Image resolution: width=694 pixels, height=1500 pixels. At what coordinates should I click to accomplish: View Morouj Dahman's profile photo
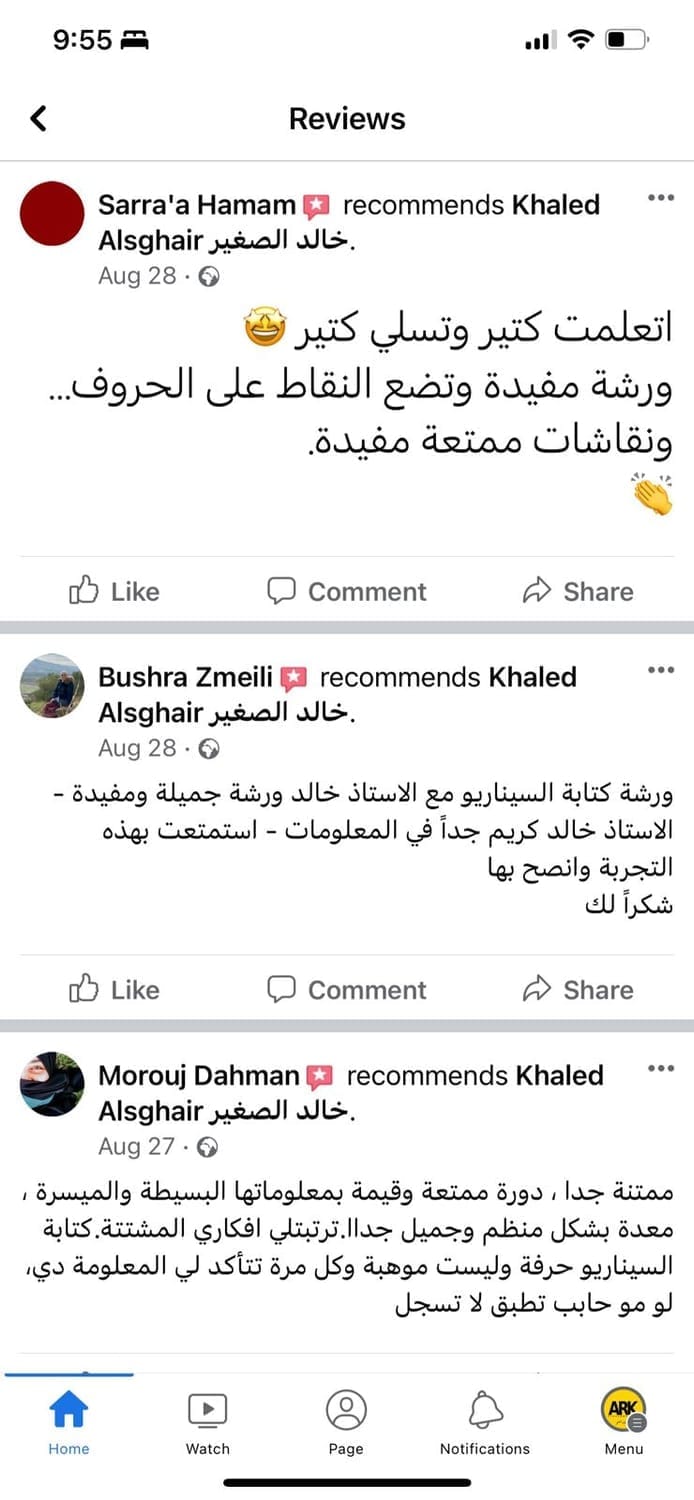(52, 1084)
